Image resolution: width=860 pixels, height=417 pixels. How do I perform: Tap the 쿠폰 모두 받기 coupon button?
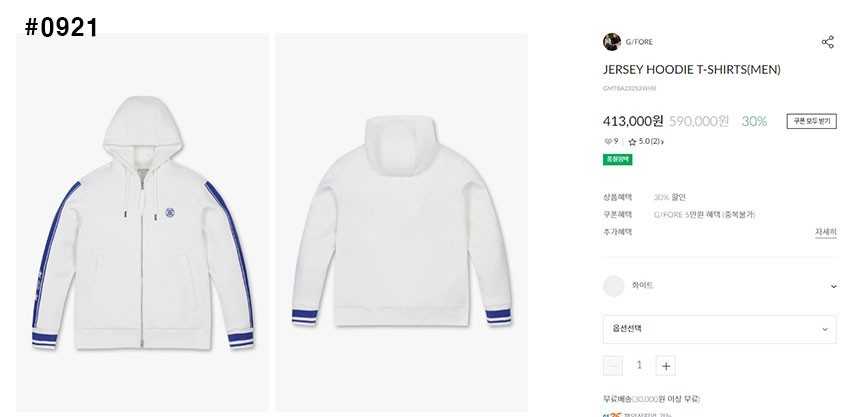[810, 121]
